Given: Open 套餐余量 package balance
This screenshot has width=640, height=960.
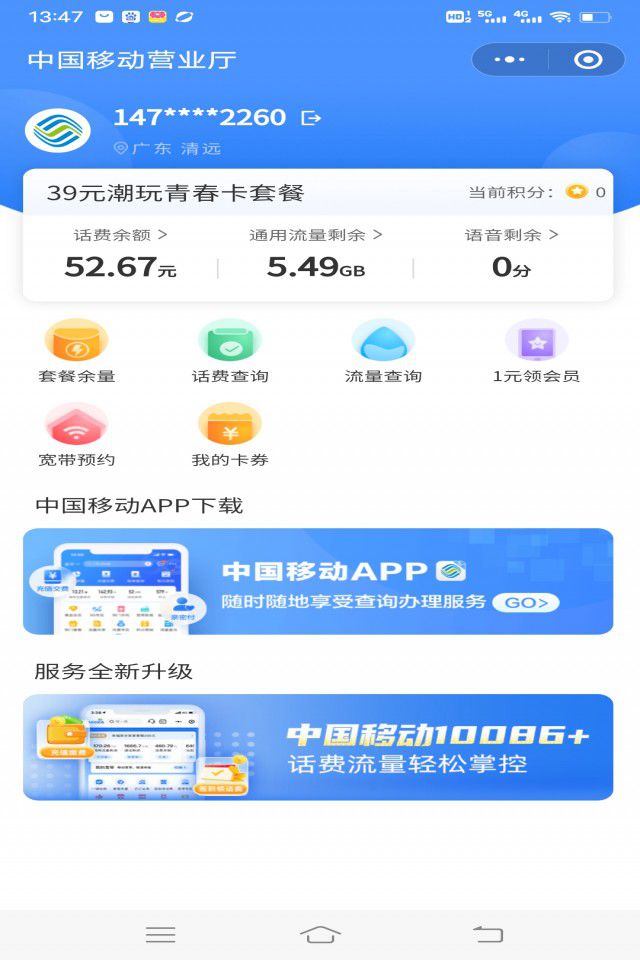Looking at the screenshot, I should click(x=76, y=352).
